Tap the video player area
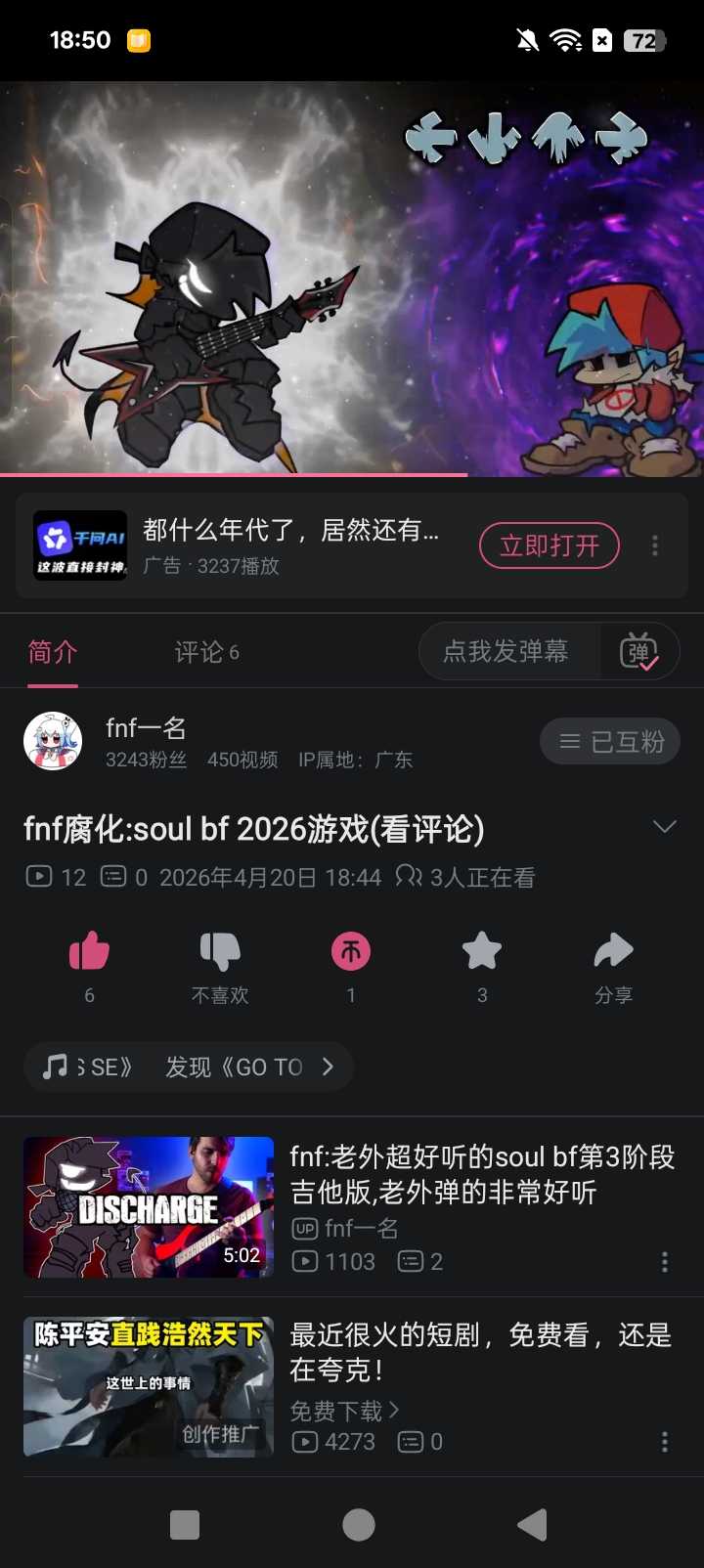Screen dimensions: 704x1568 pos(352,279)
